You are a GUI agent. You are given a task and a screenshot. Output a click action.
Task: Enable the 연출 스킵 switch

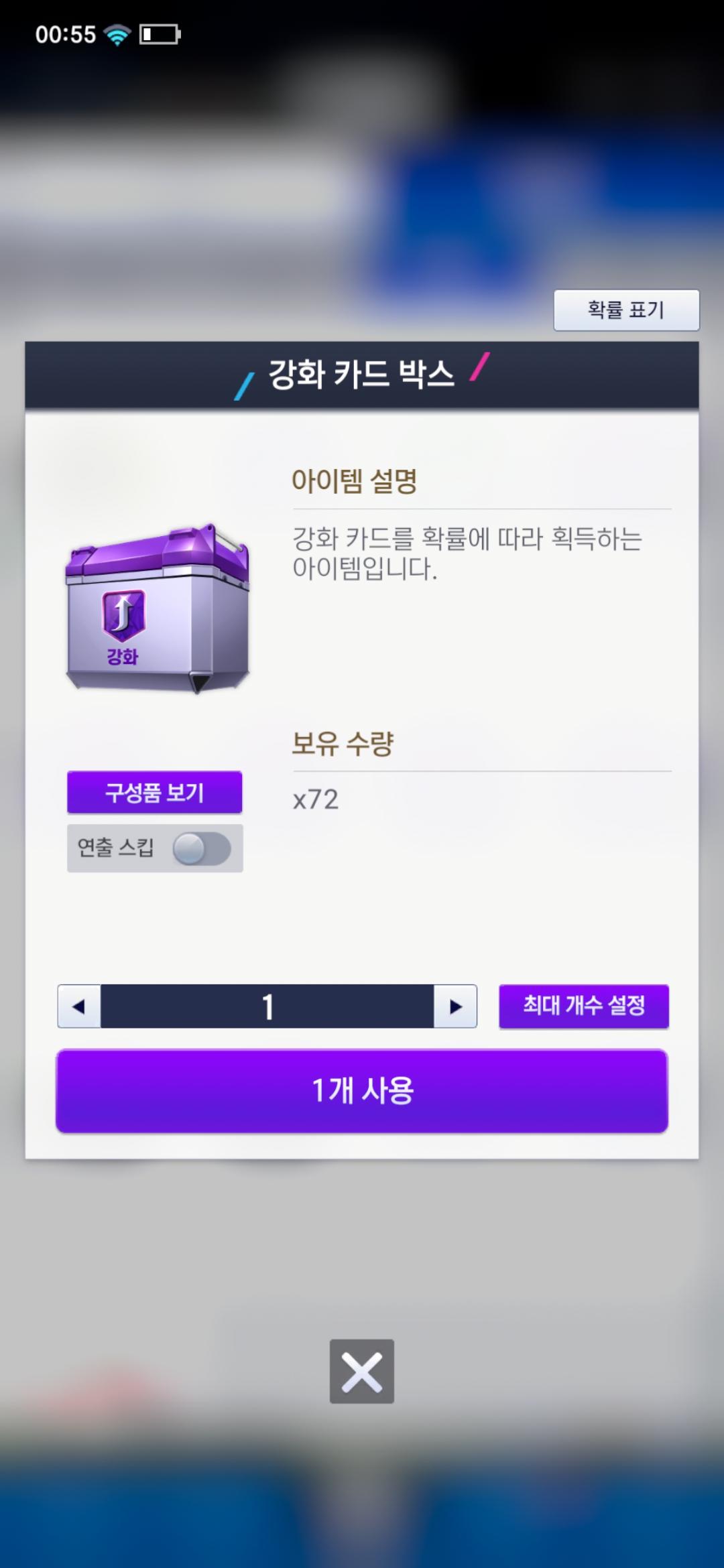coord(201,849)
